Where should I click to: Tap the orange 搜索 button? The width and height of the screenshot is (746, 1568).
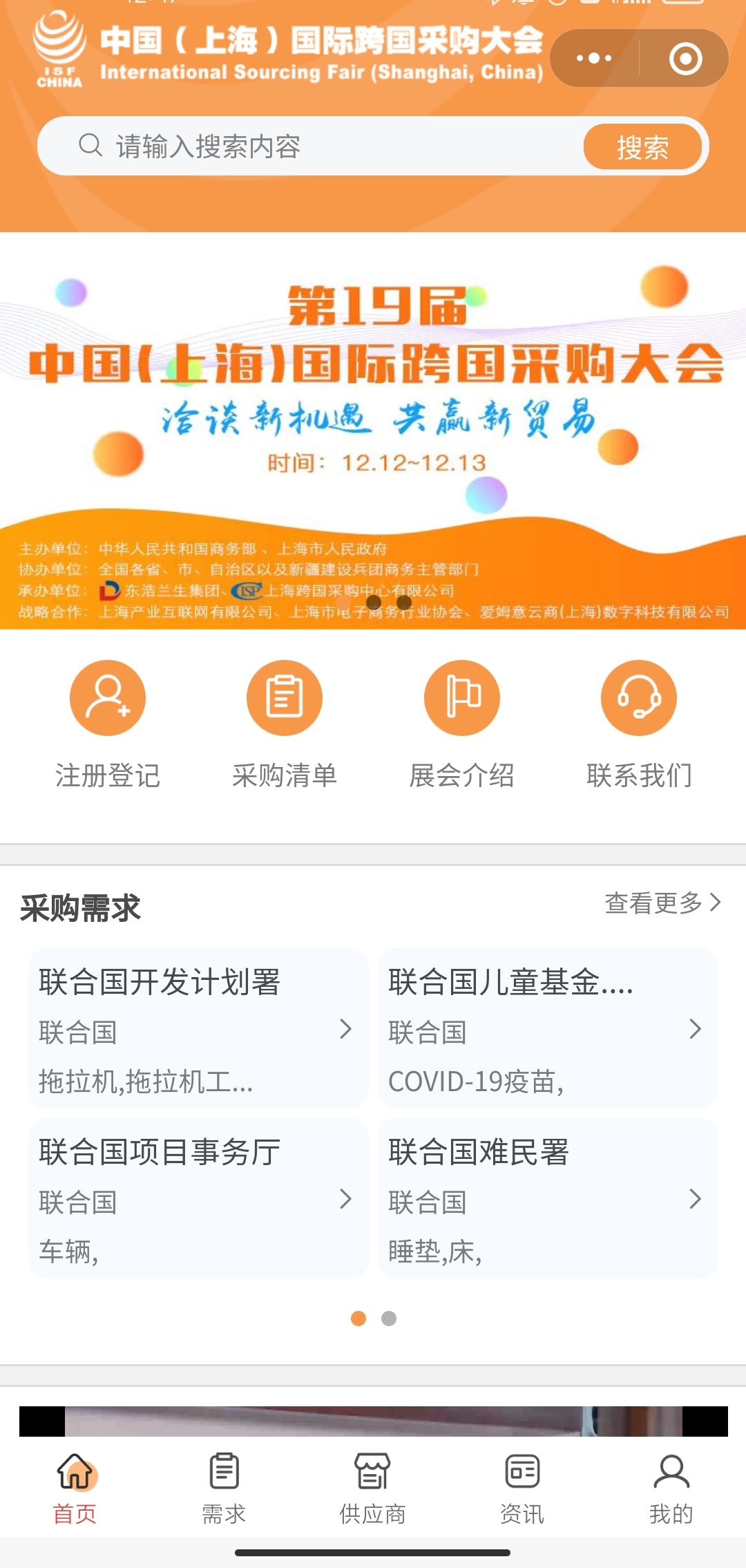tap(642, 147)
